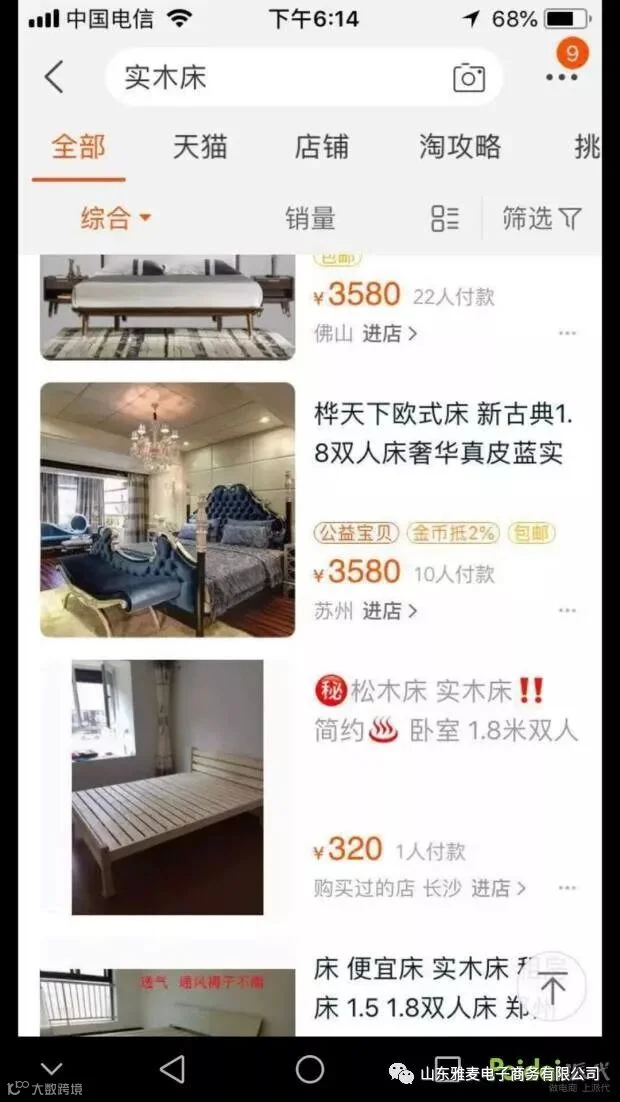620x1102 pixels.
Task: Open the 松木床 实木床 ¥320 listing
Action: [446, 711]
